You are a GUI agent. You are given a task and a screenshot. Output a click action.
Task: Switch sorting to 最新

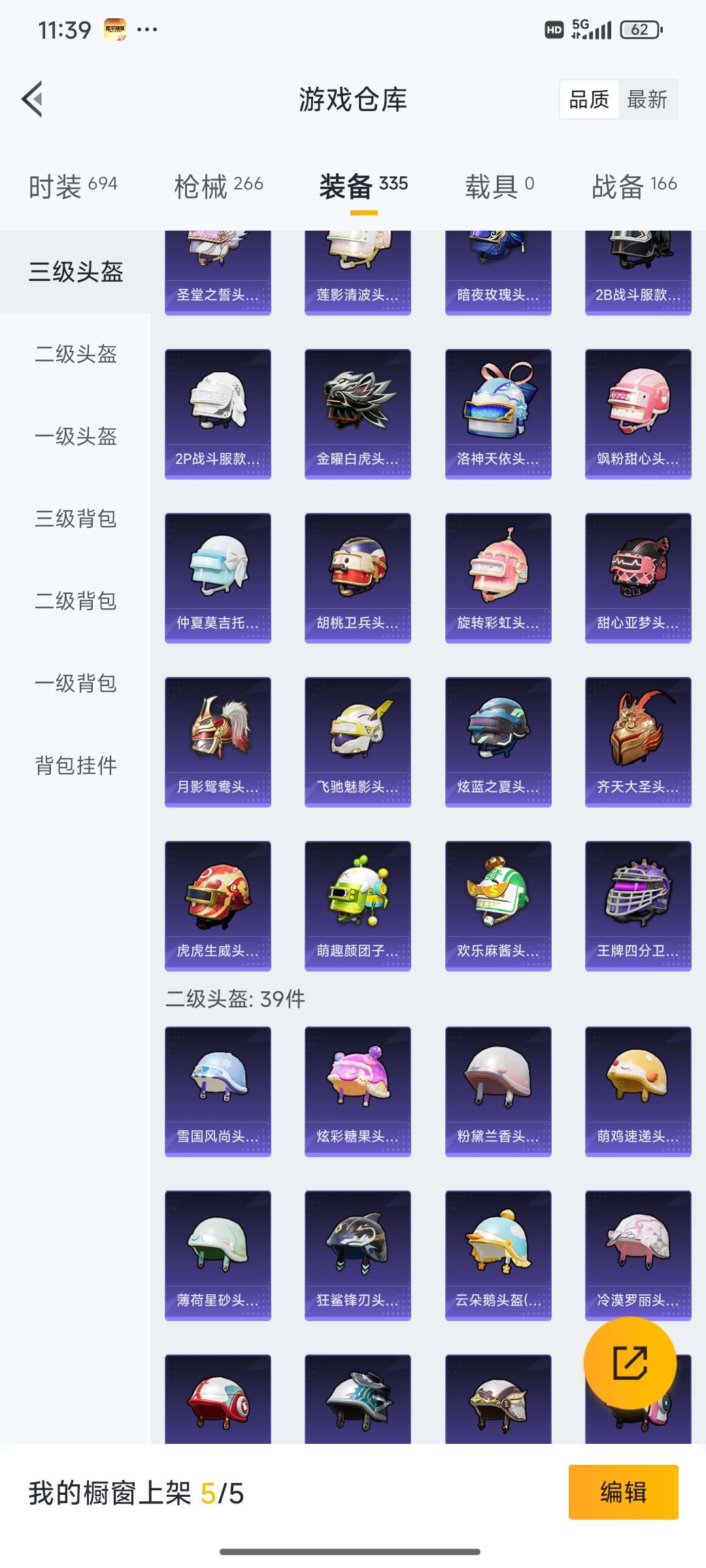click(x=647, y=99)
